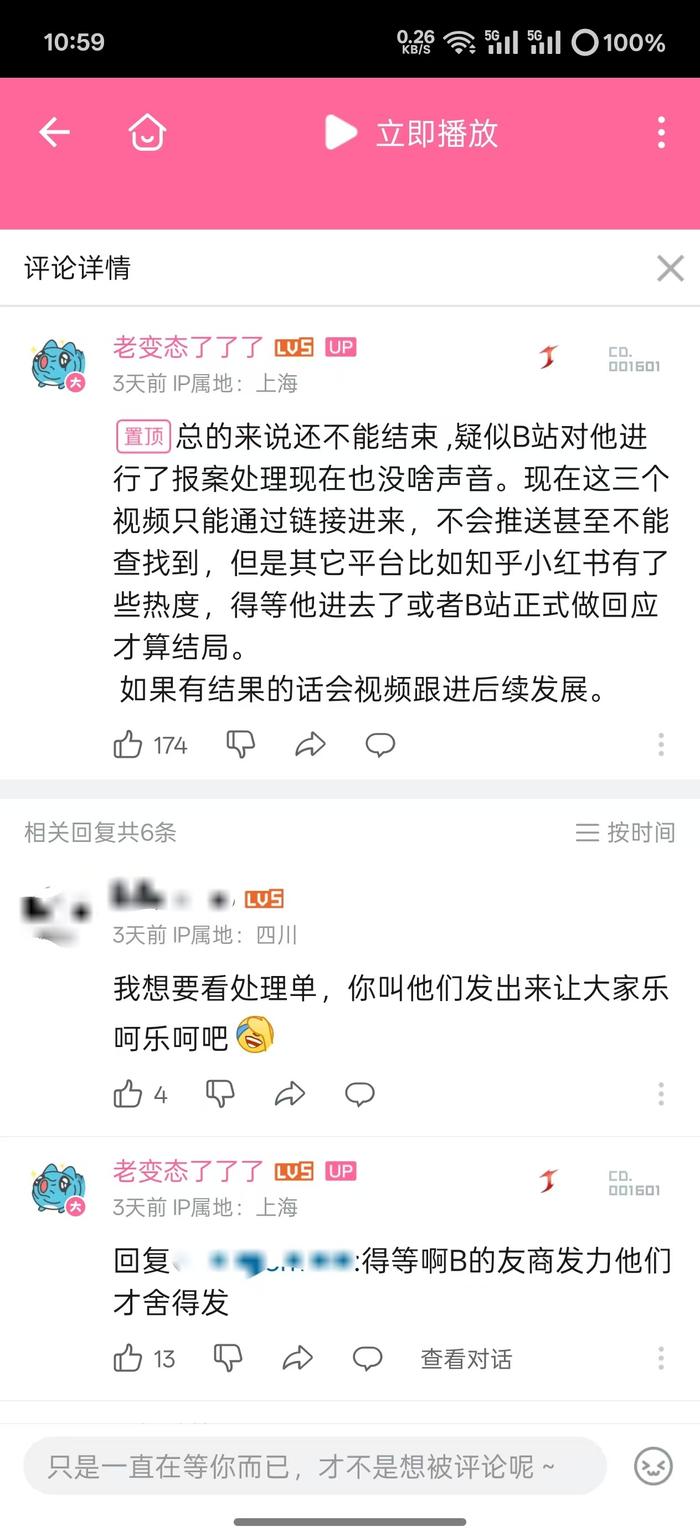Tap 立即播放 to play the video
Viewport: 700px width, 1540px height.
tap(411, 132)
